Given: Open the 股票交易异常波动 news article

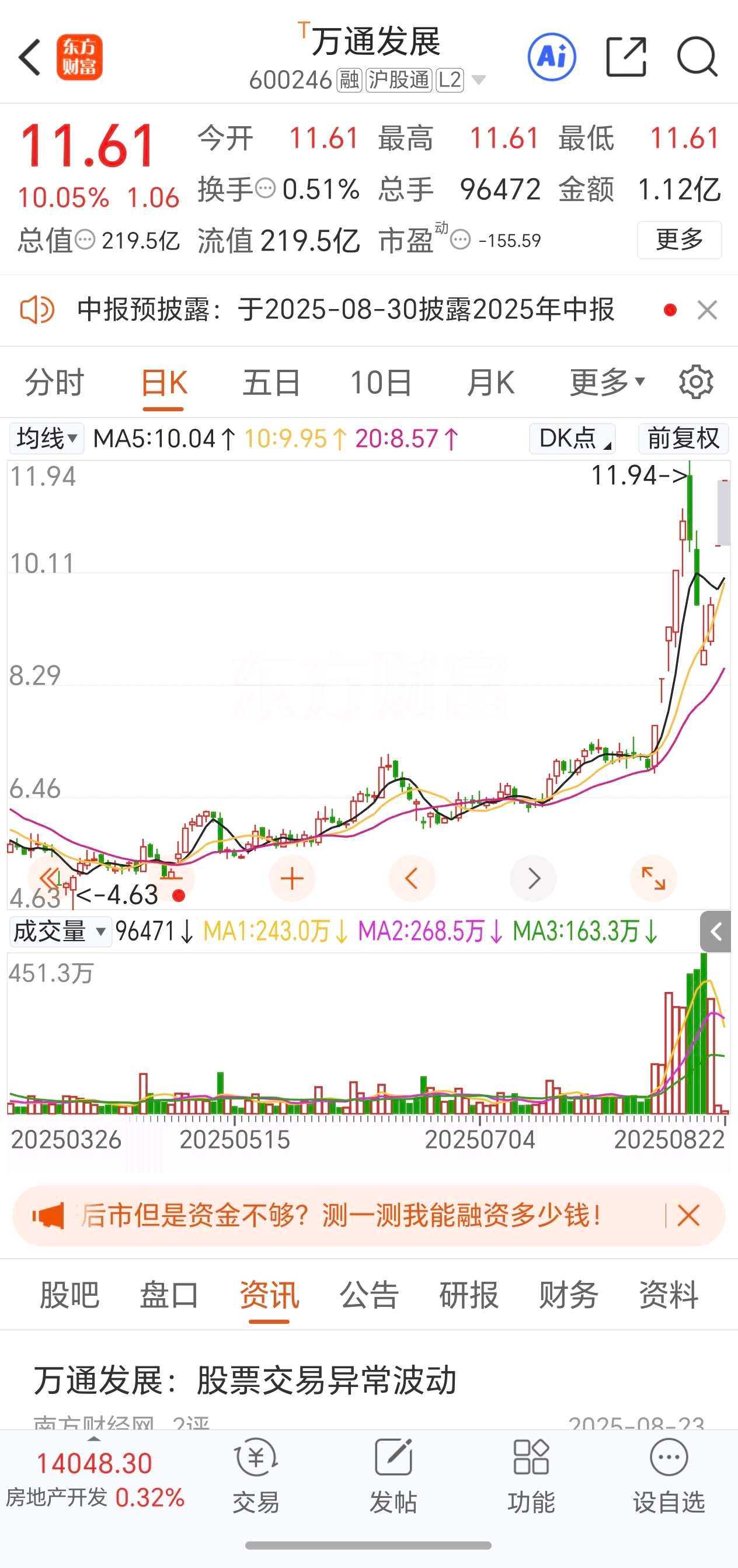Looking at the screenshot, I should coord(245,1379).
